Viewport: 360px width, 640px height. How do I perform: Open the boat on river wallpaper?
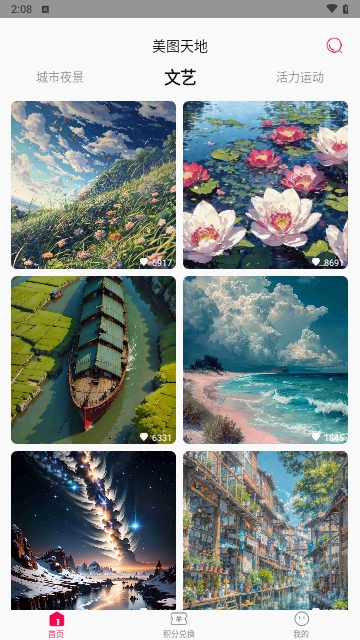tap(93, 360)
